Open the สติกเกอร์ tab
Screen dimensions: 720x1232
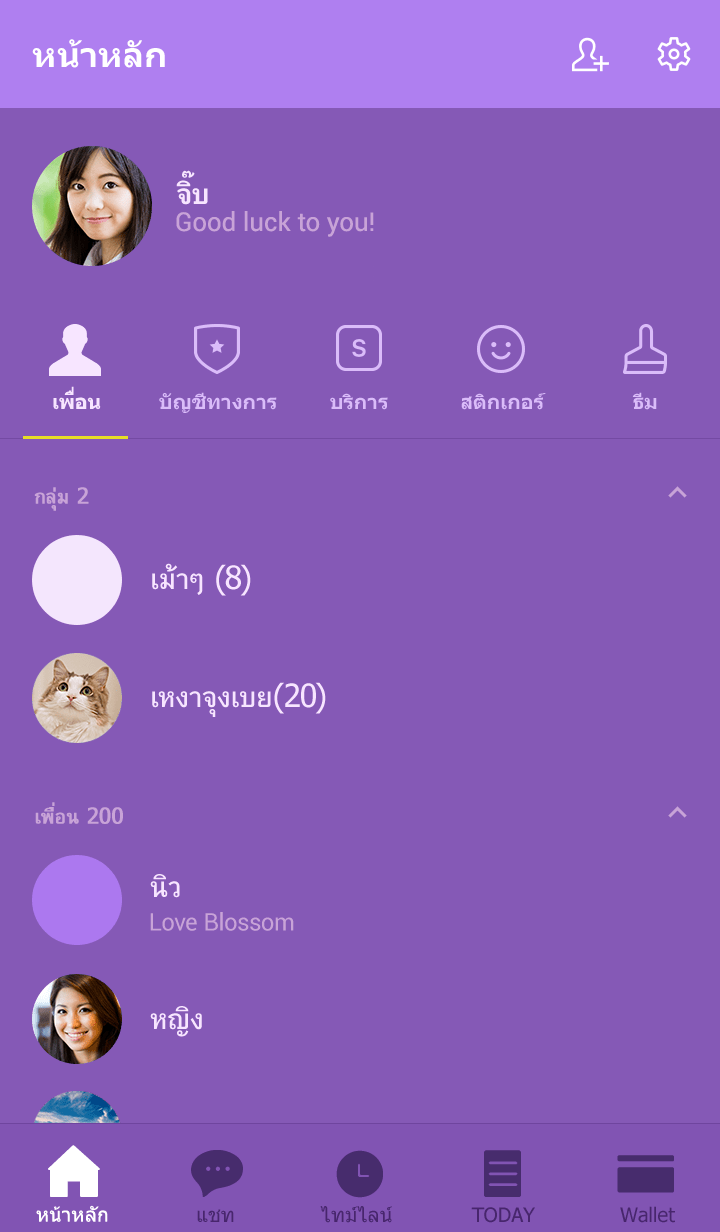[x=501, y=370]
